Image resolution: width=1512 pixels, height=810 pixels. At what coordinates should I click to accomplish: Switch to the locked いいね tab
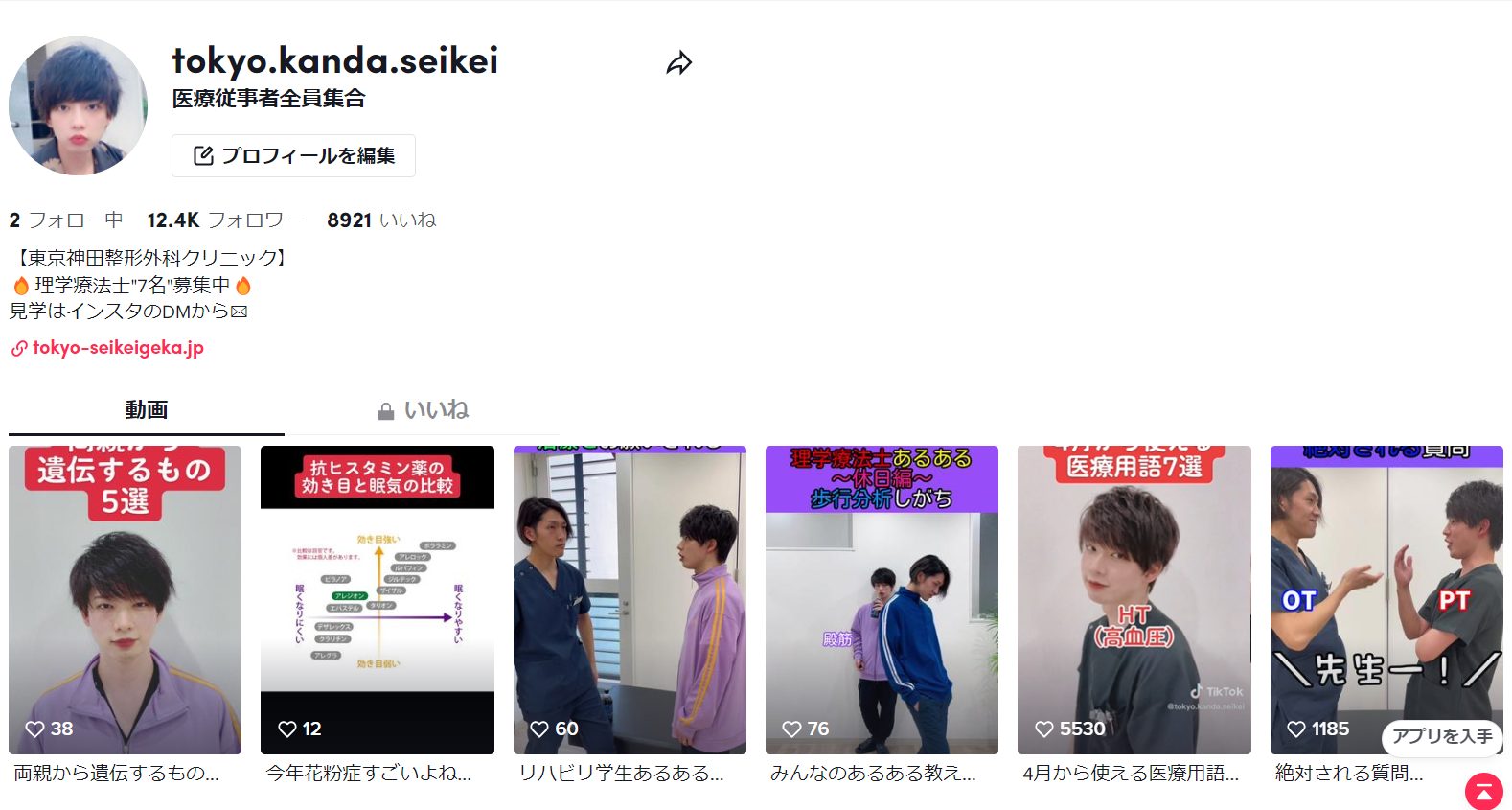(x=422, y=410)
